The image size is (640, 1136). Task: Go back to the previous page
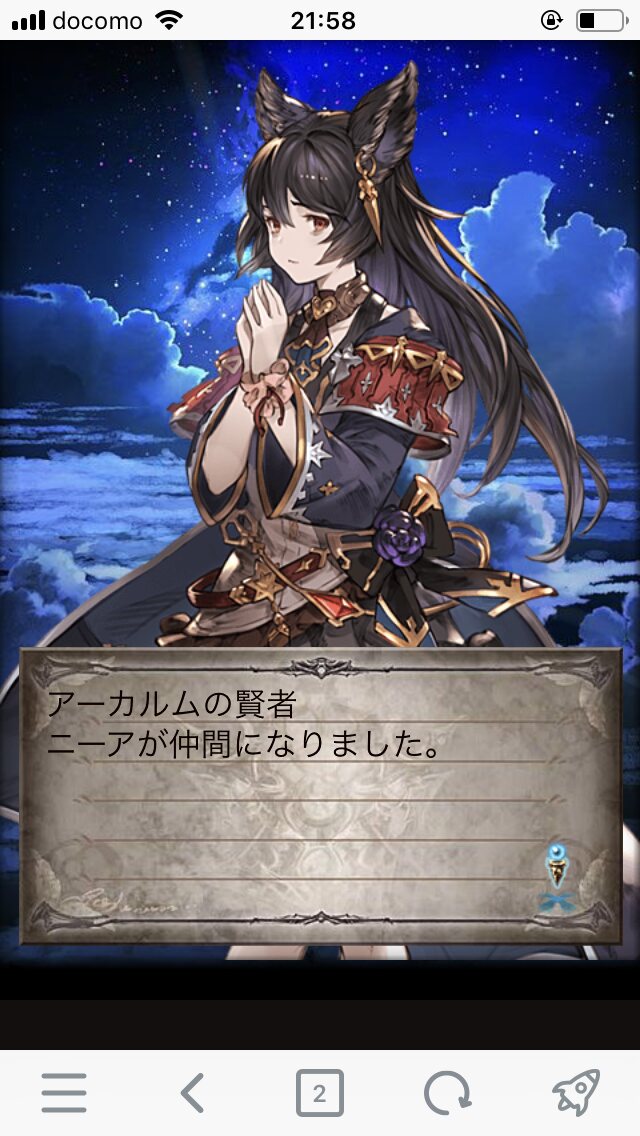(193, 1093)
